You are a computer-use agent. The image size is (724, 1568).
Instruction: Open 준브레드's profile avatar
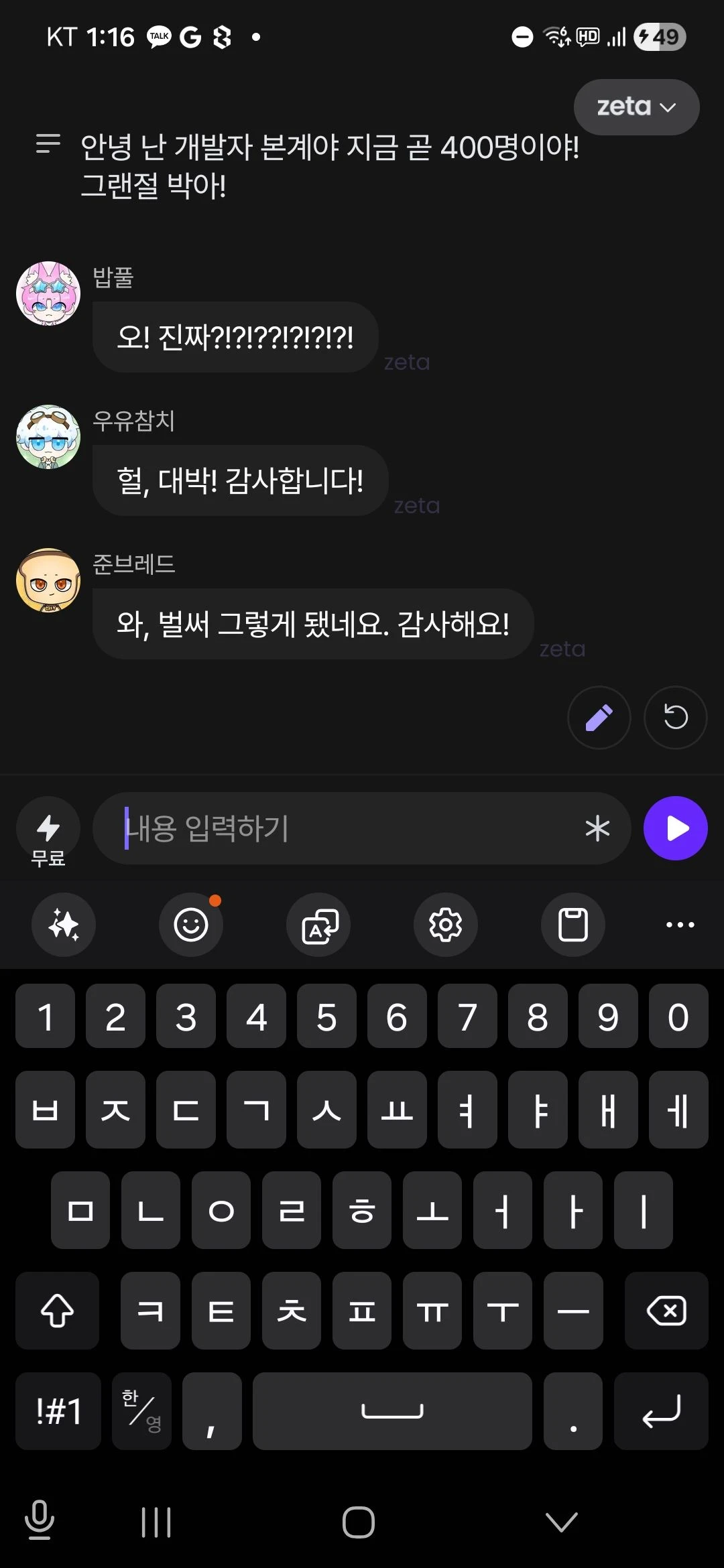(48, 580)
